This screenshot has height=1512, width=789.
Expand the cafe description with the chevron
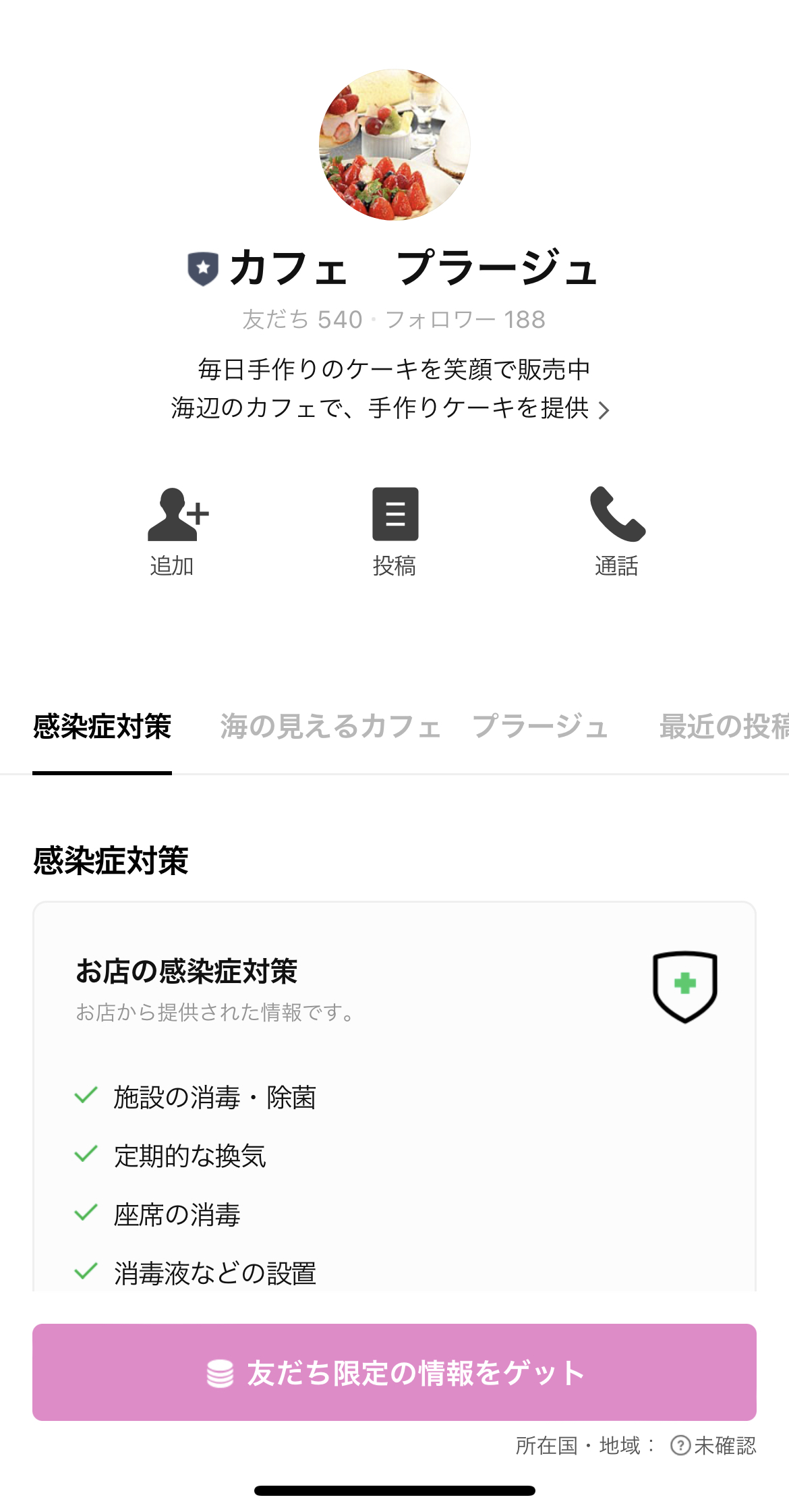605,410
